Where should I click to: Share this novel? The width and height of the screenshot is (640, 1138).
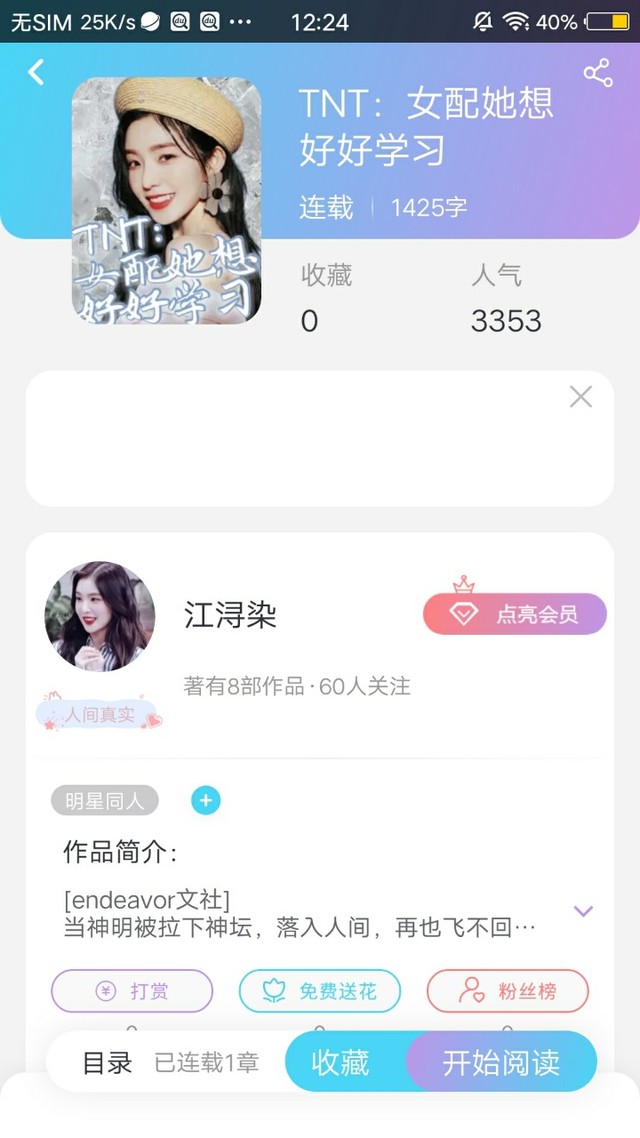(597, 73)
